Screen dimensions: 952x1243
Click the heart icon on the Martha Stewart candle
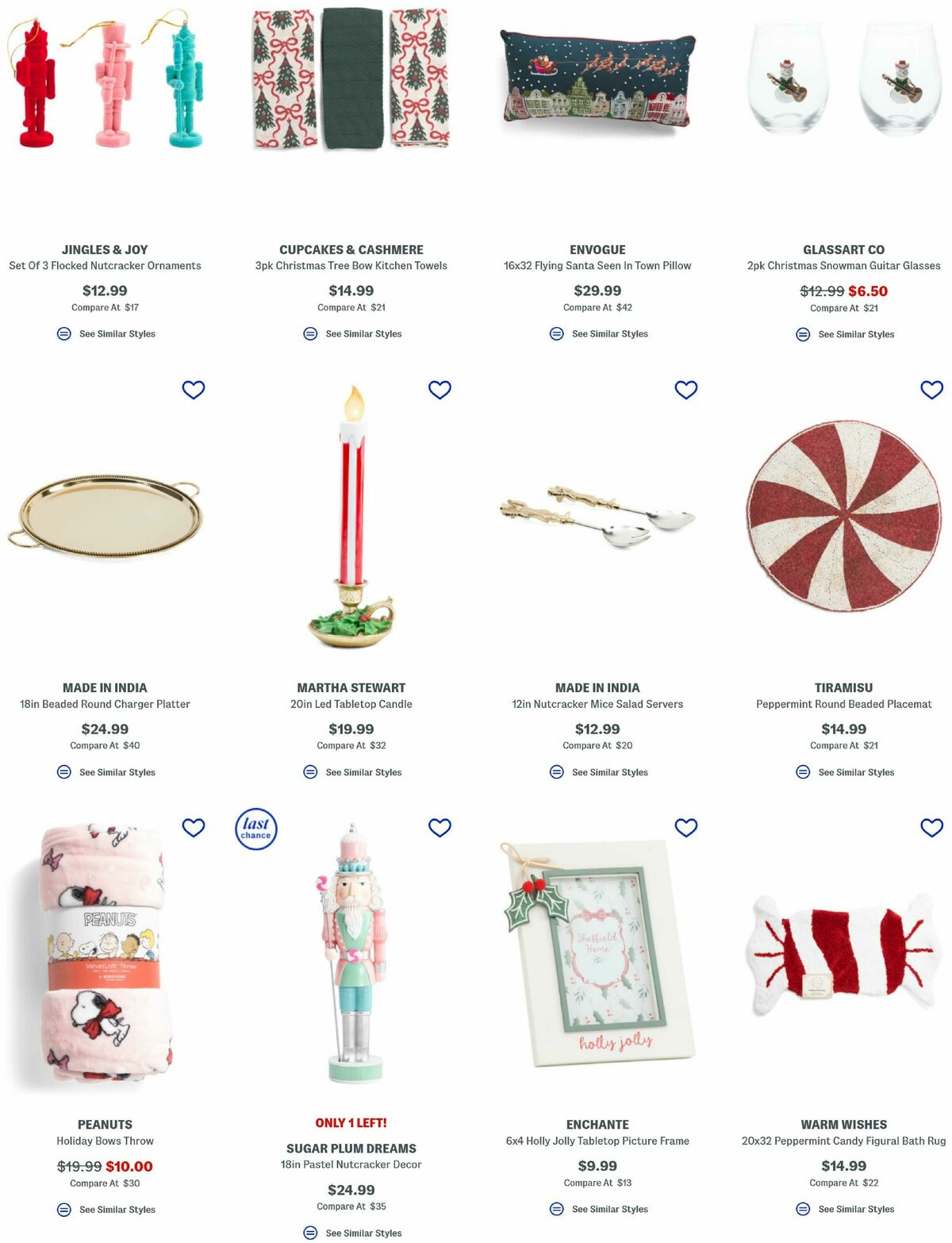coord(439,390)
